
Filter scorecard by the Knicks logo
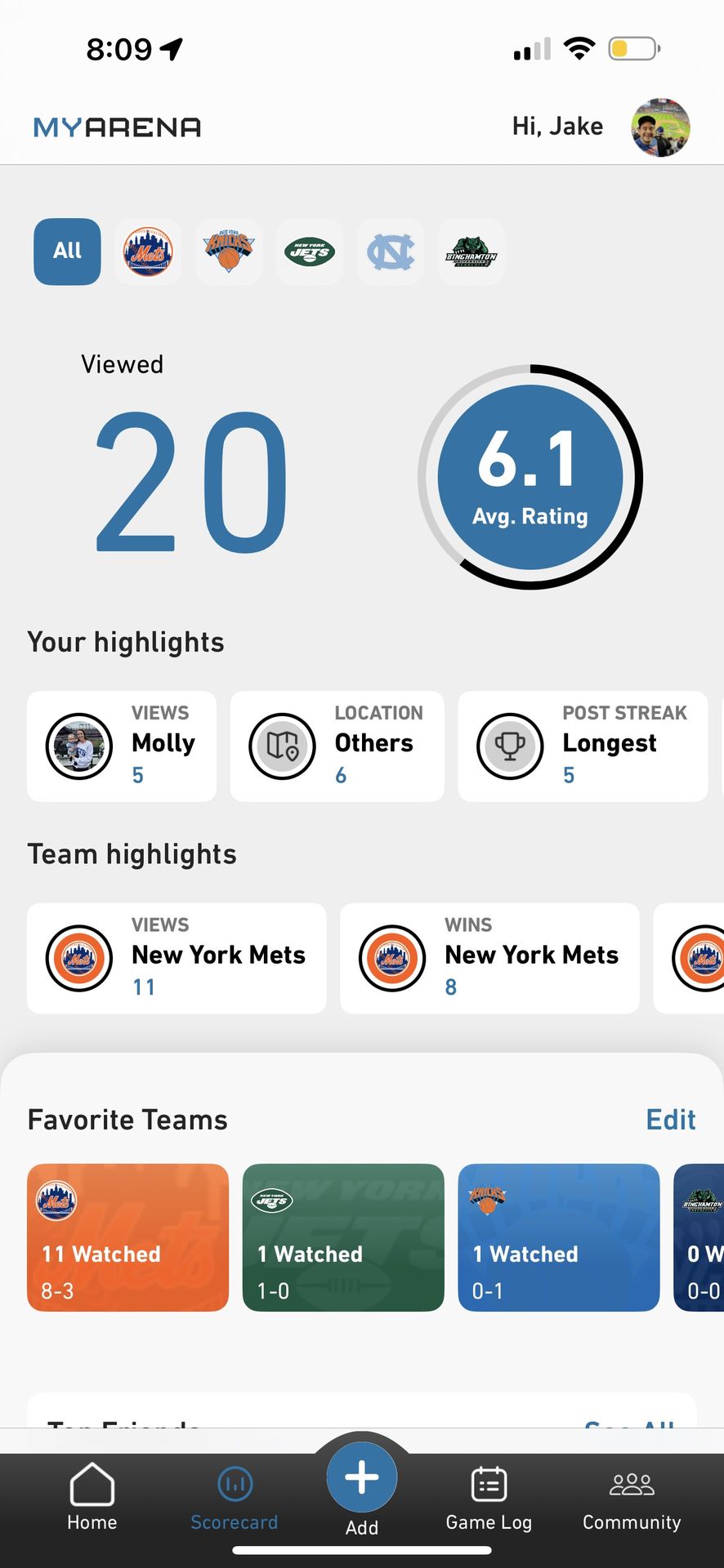pyautogui.click(x=229, y=252)
